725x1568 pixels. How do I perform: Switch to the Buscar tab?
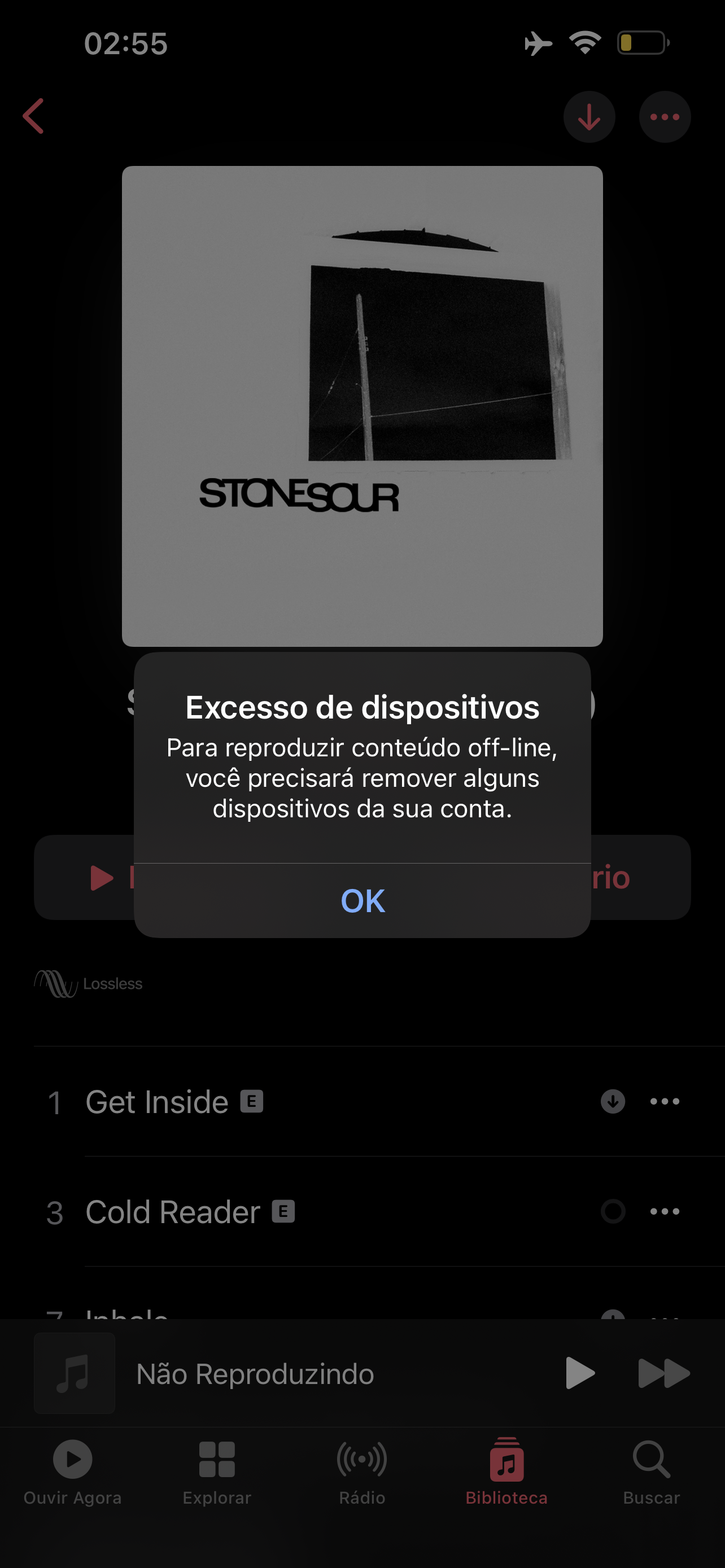coord(650,1470)
